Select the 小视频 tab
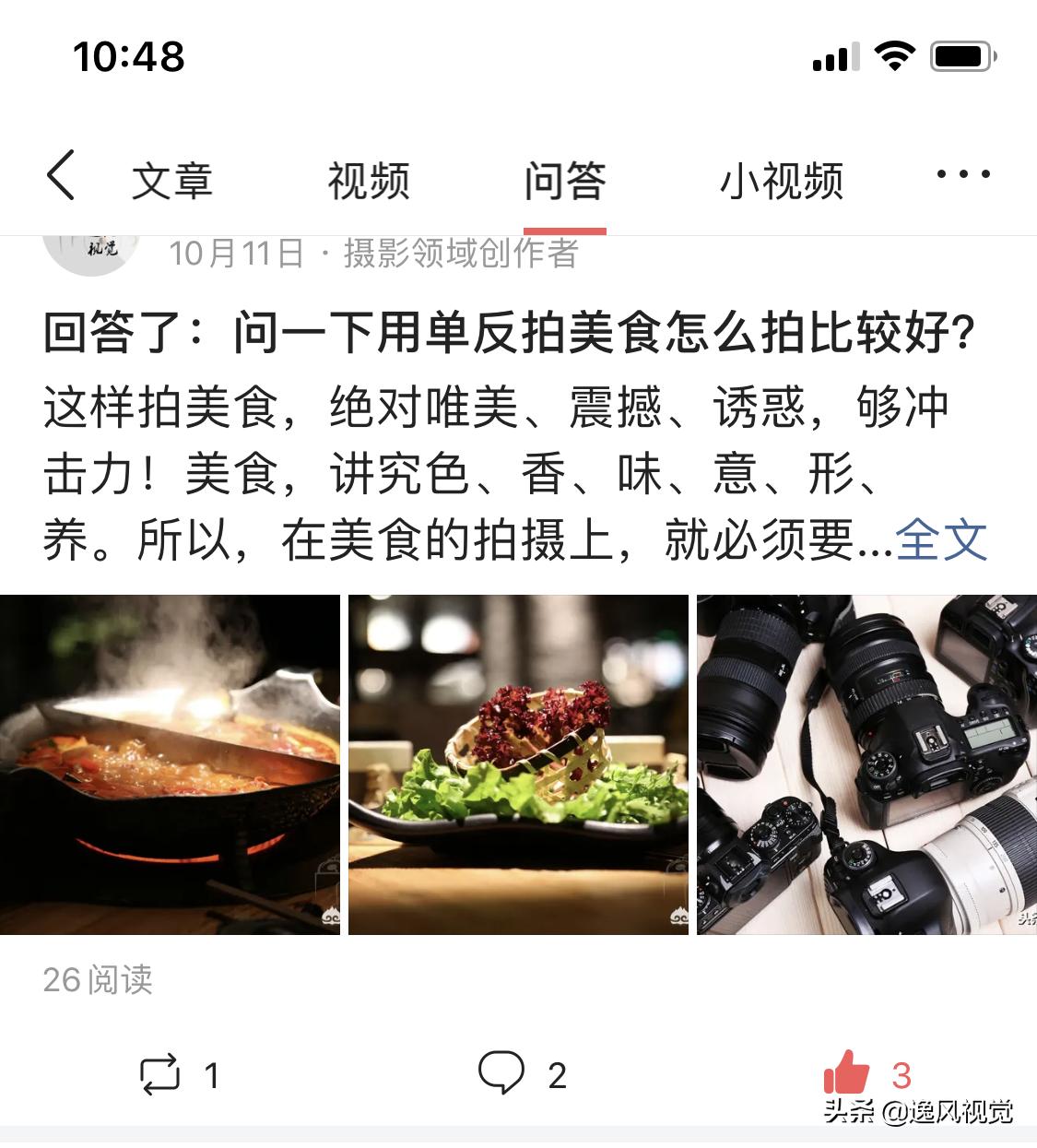Screen dimensions: 1037x1148 782,181
